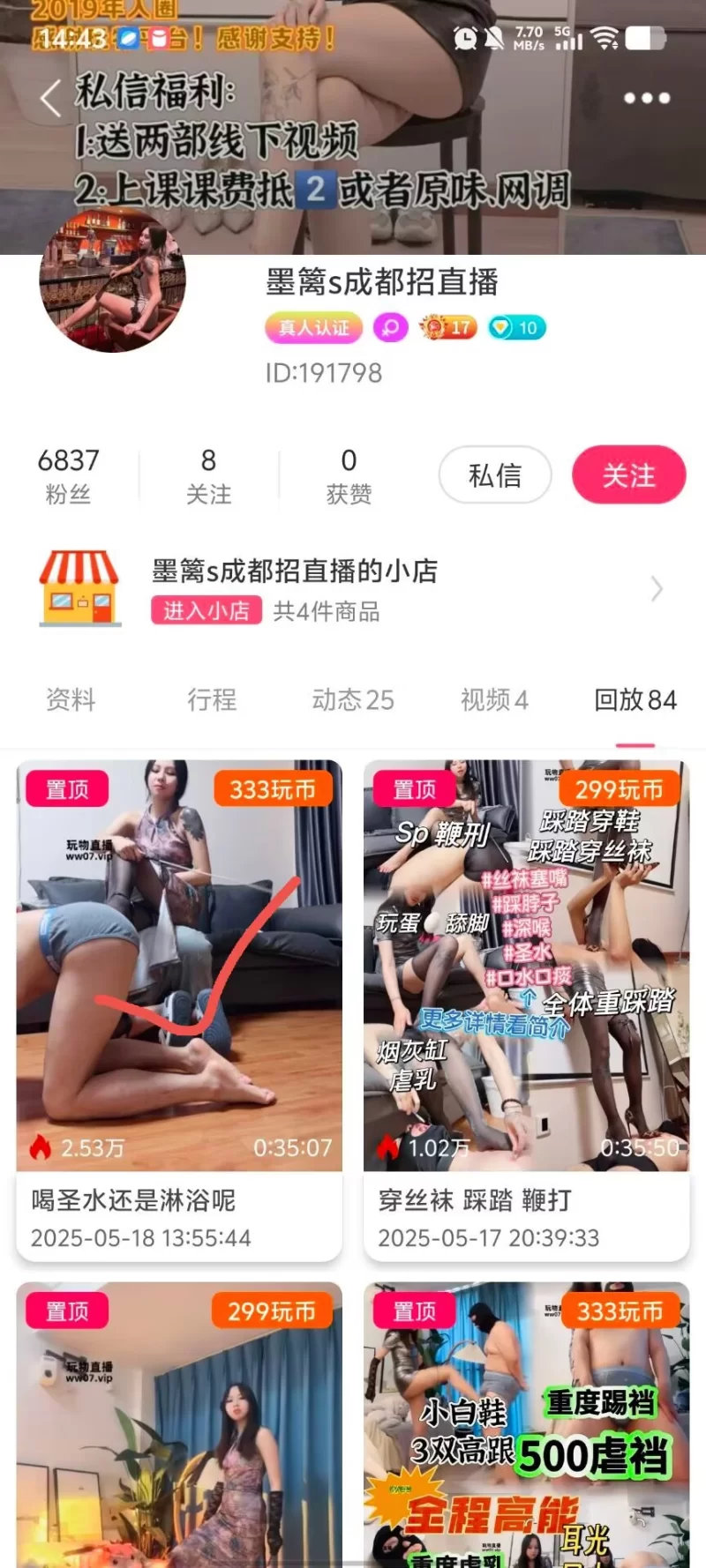
Task: Open the 动态 25 tab
Action: (x=353, y=700)
